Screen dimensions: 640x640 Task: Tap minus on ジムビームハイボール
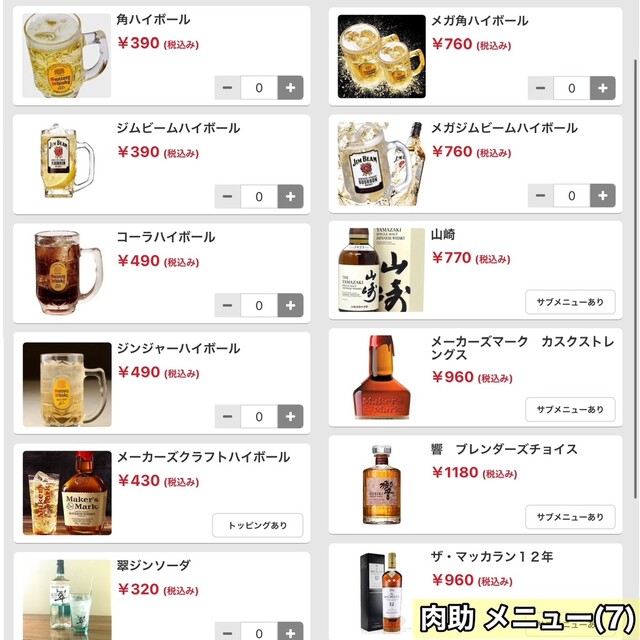[x=228, y=197]
